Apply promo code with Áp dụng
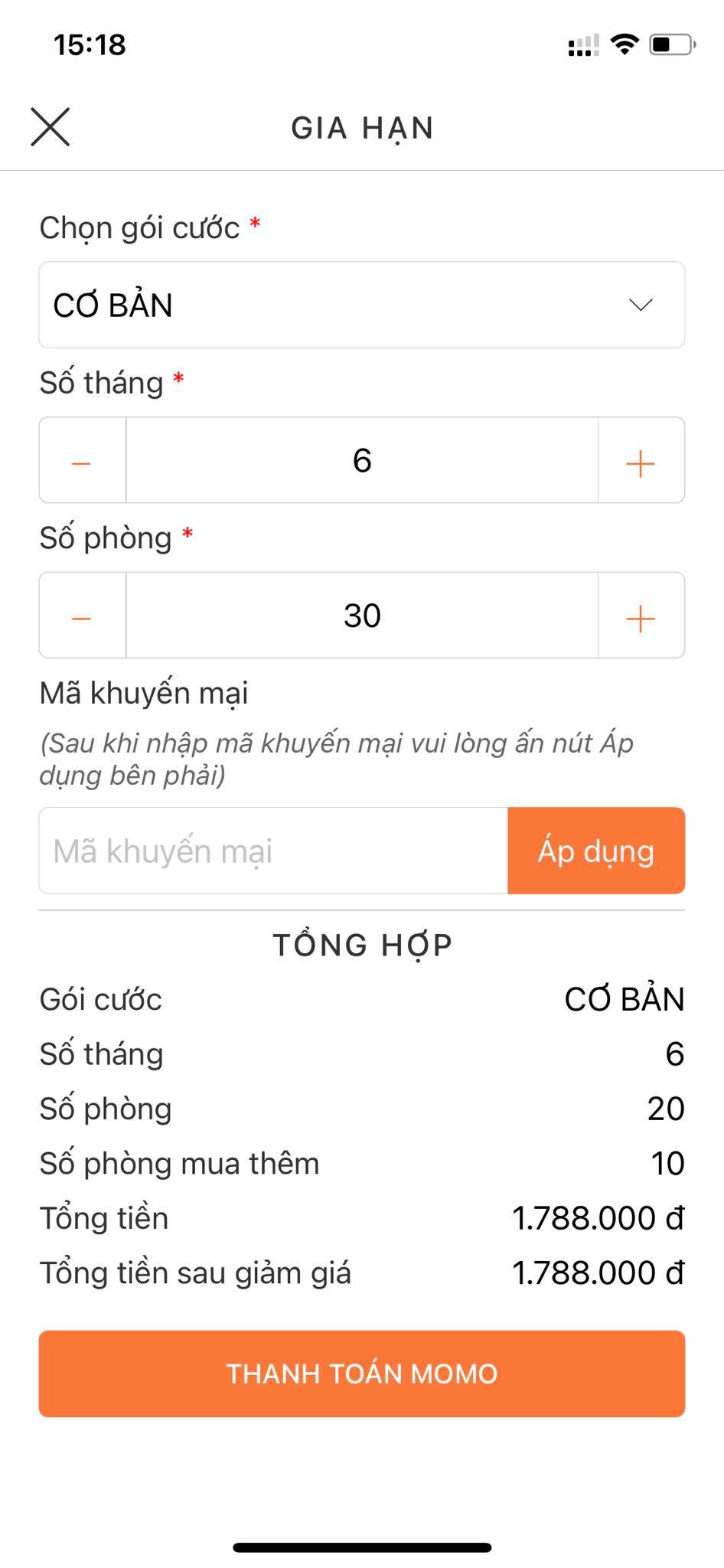Image resolution: width=724 pixels, height=1568 pixels. (x=595, y=851)
